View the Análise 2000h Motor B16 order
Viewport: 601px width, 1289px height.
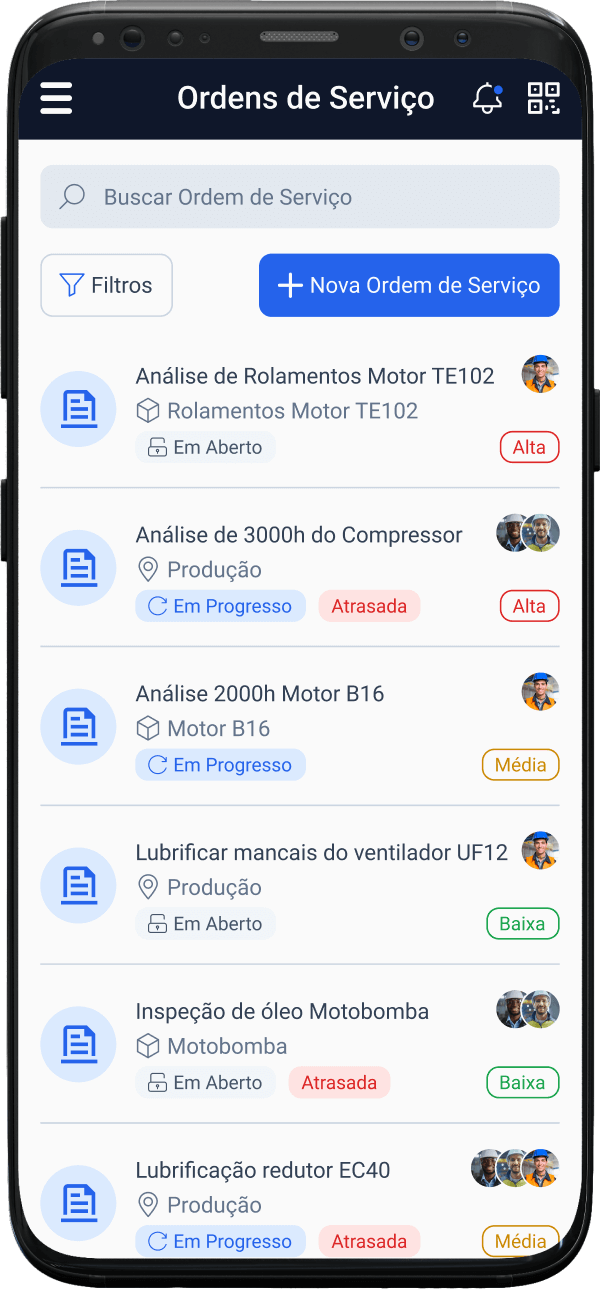point(260,694)
